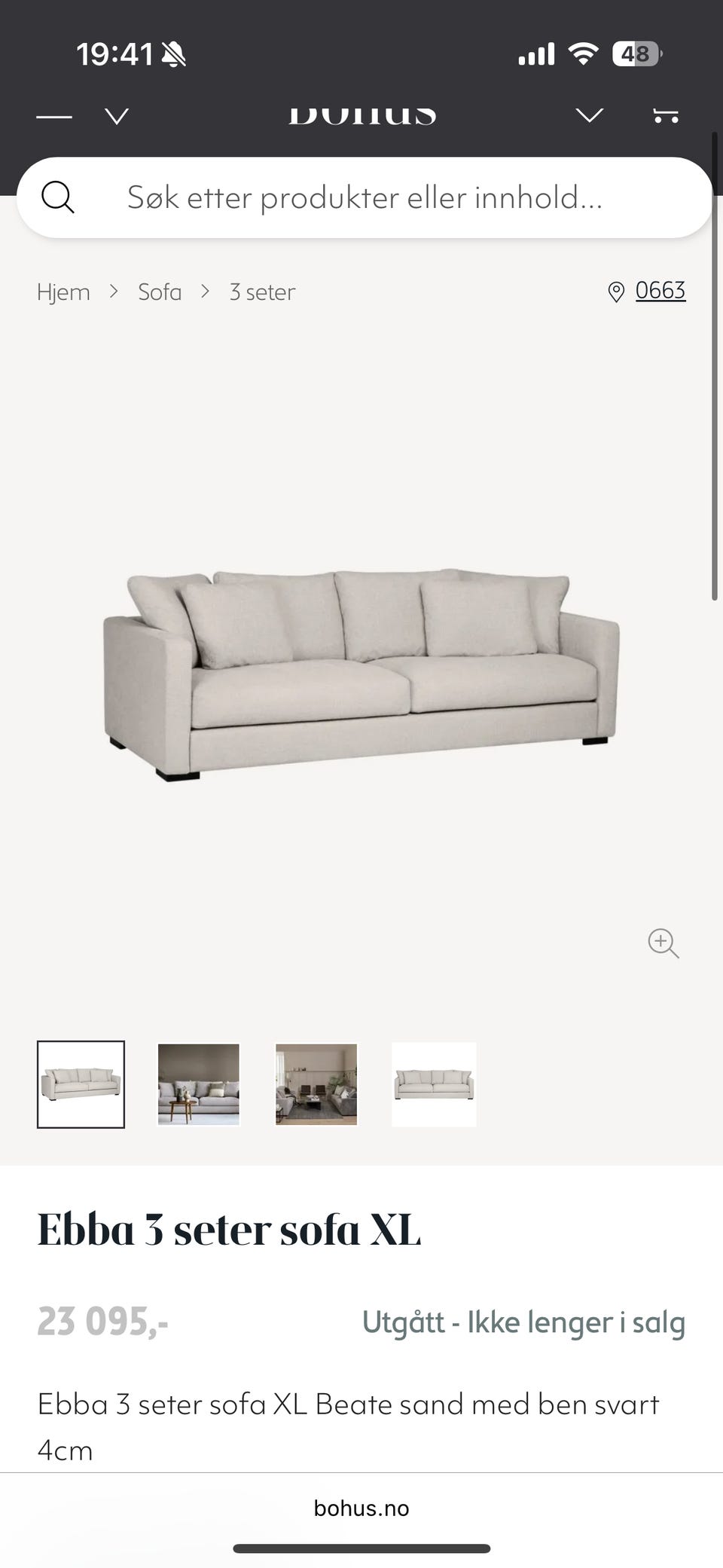Change the 0663 postal code location
Screen dimensions: 723x1568
click(x=659, y=291)
